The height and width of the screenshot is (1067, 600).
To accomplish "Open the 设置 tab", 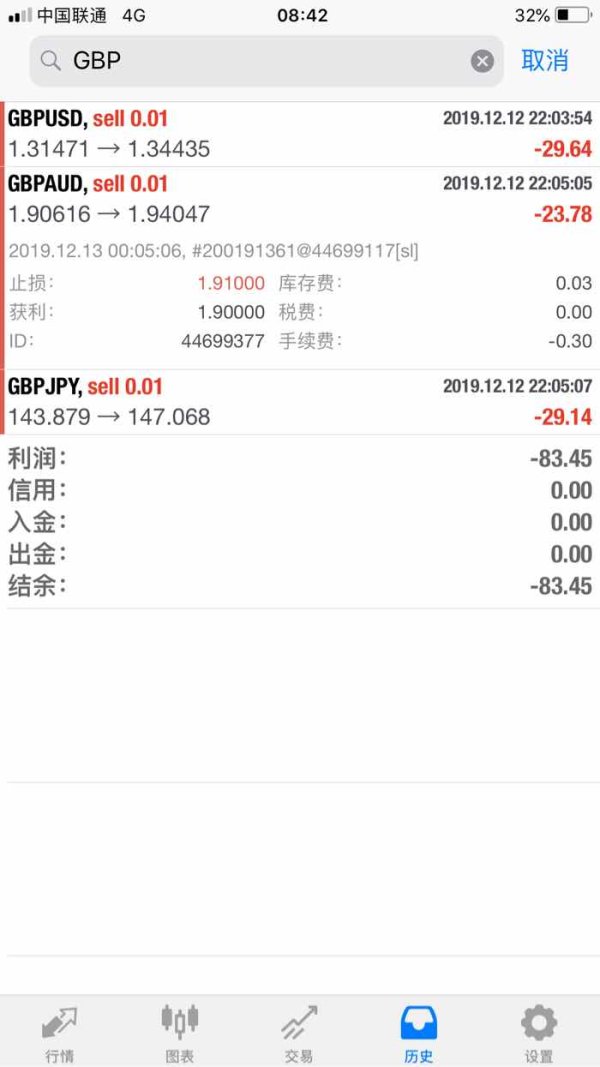I will [x=539, y=1032].
